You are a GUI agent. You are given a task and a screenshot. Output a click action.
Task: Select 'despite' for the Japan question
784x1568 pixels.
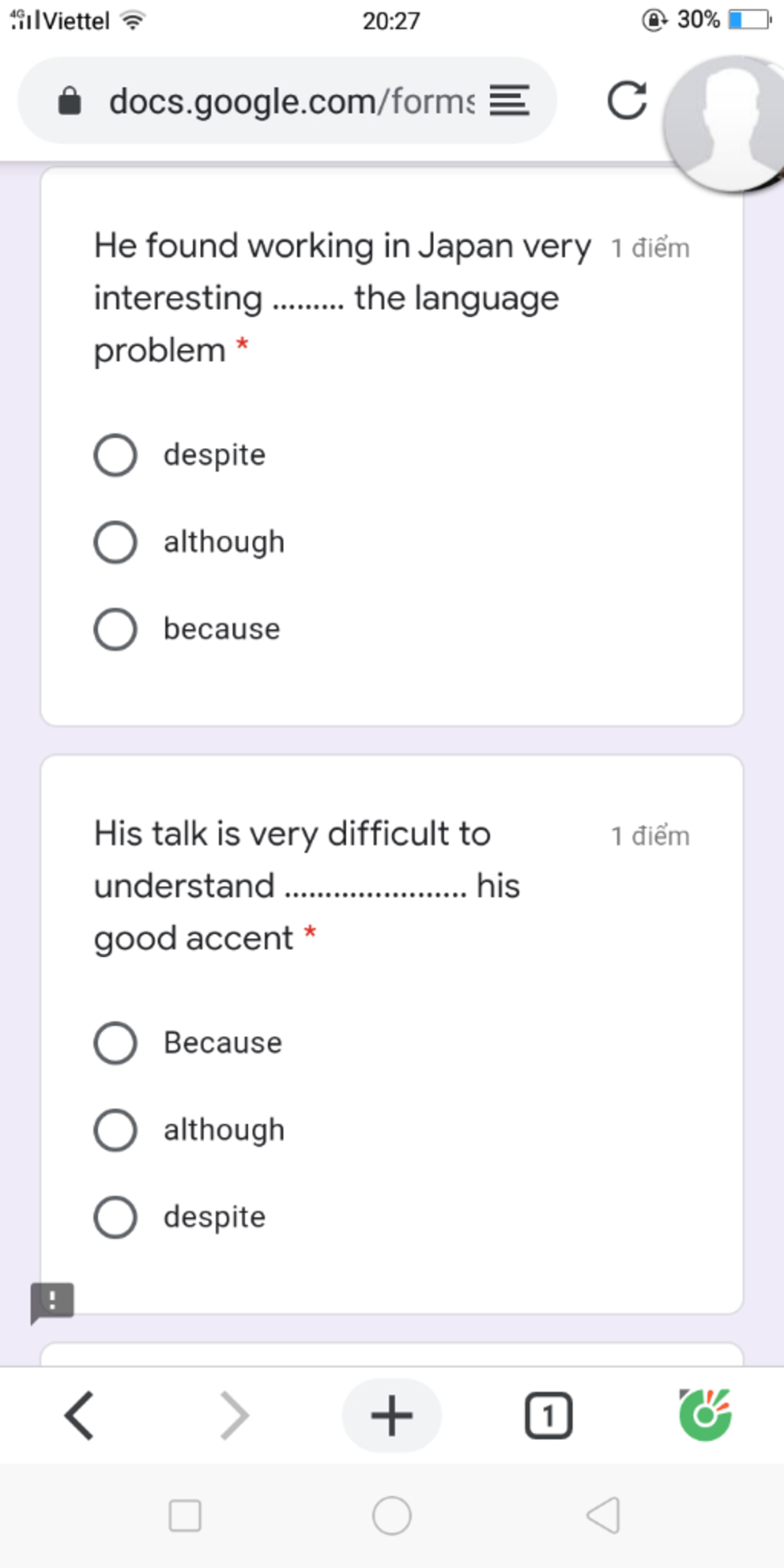click(x=116, y=456)
